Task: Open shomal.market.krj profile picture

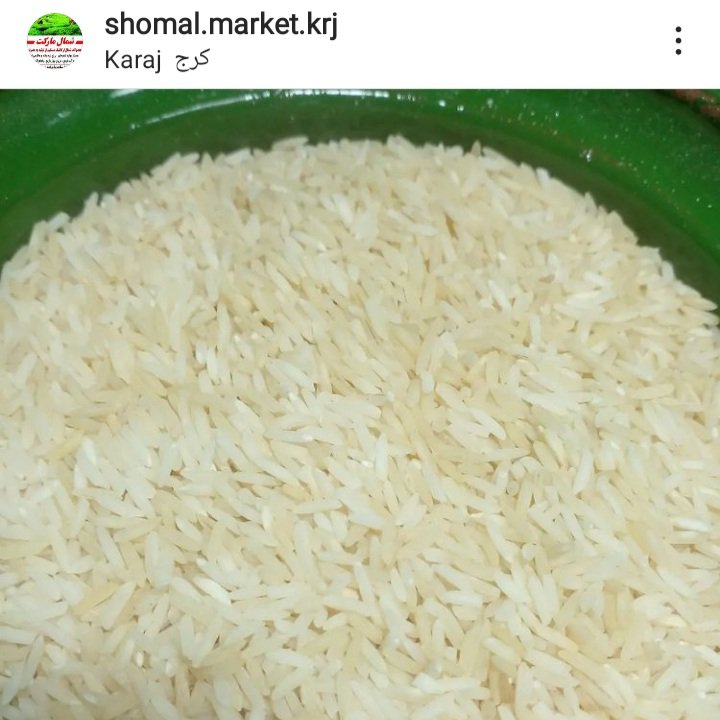Action: pyautogui.click(x=55, y=41)
